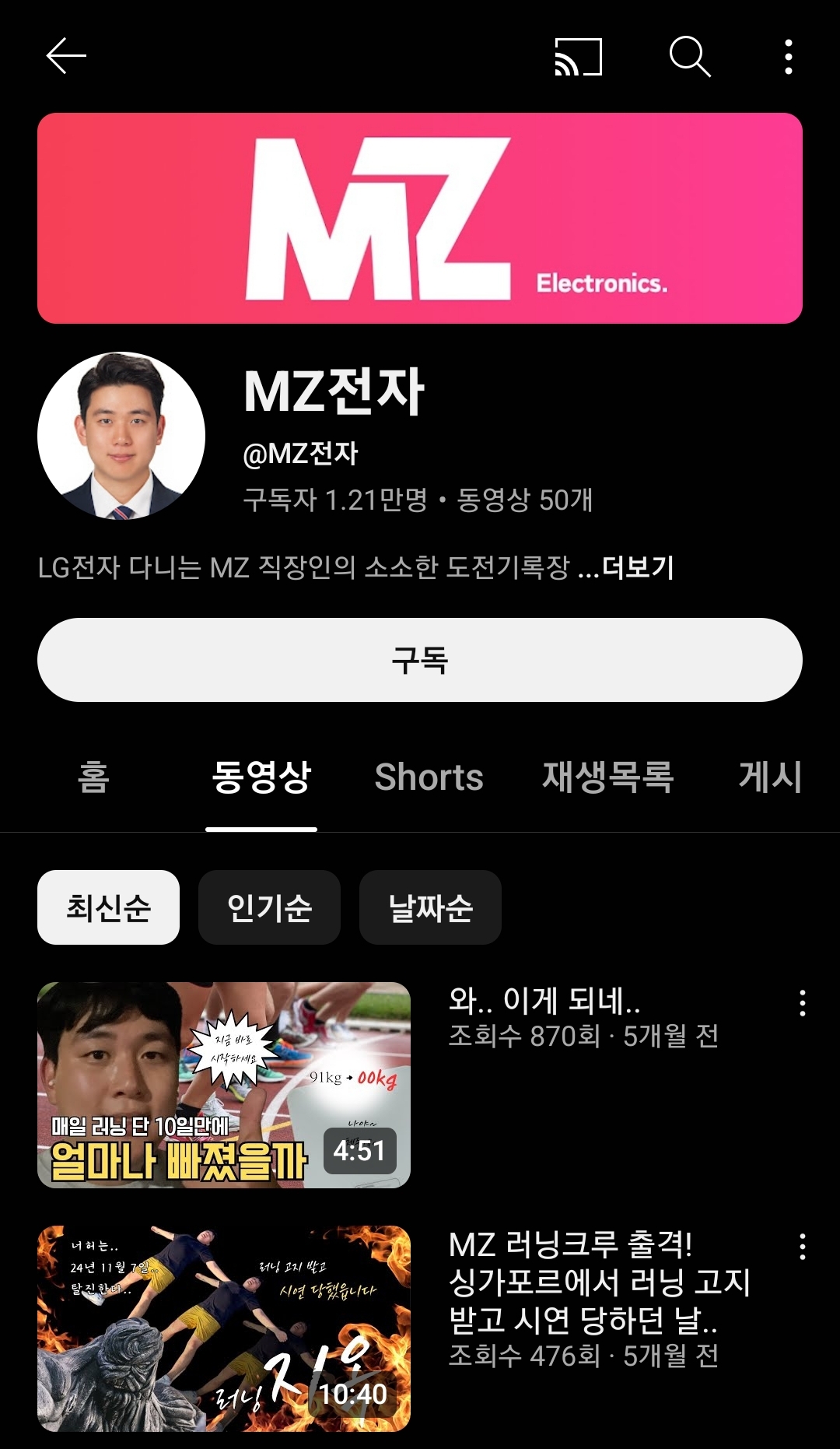This screenshot has height=1449, width=840.
Task: Select the 동영상 tab
Action: coord(261,777)
